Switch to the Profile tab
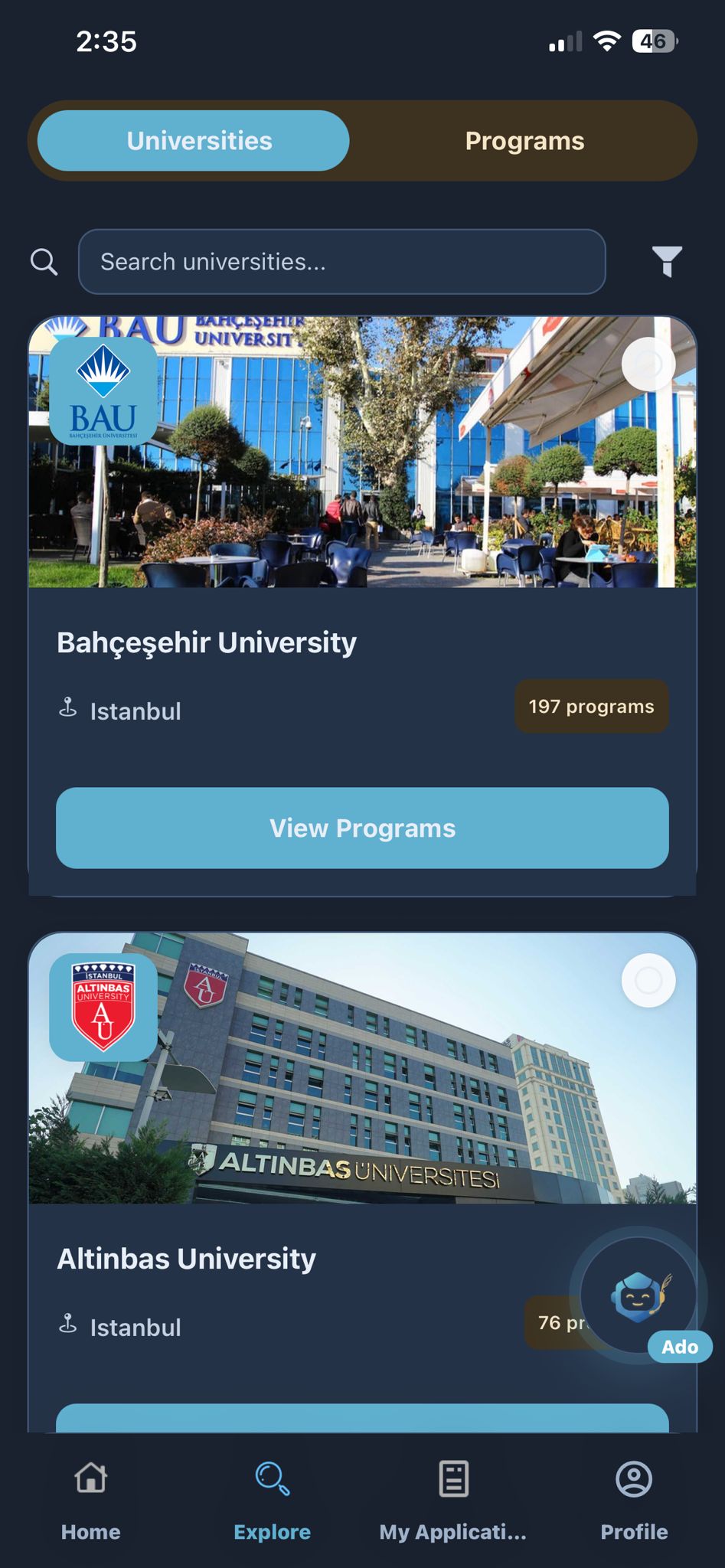This screenshot has width=725, height=1568. tap(634, 1499)
